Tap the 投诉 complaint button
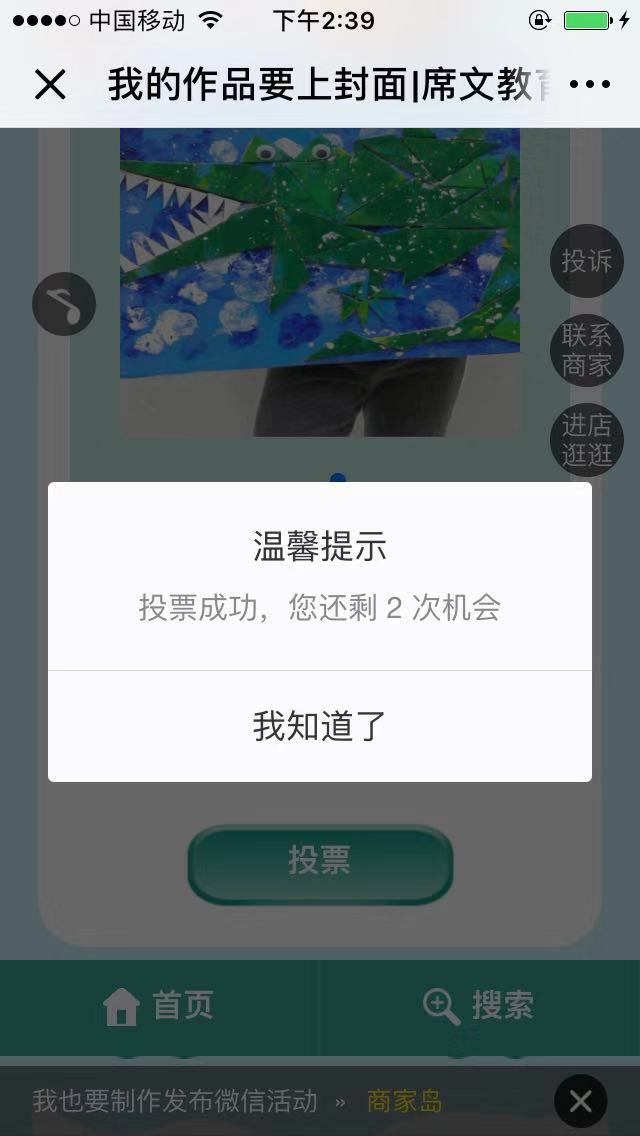Image resolution: width=640 pixels, height=1136 pixels. 586,261
